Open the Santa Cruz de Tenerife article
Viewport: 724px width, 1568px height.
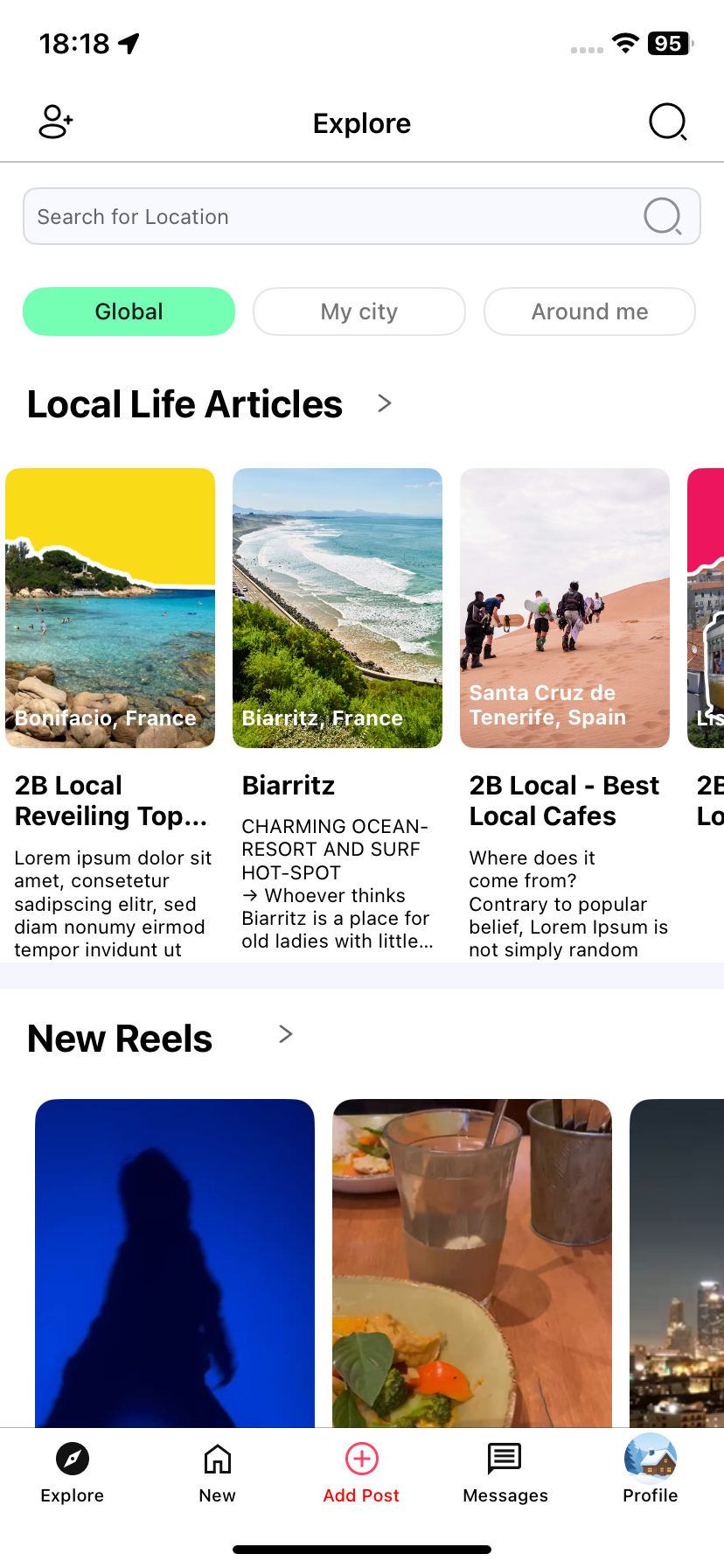tap(565, 608)
